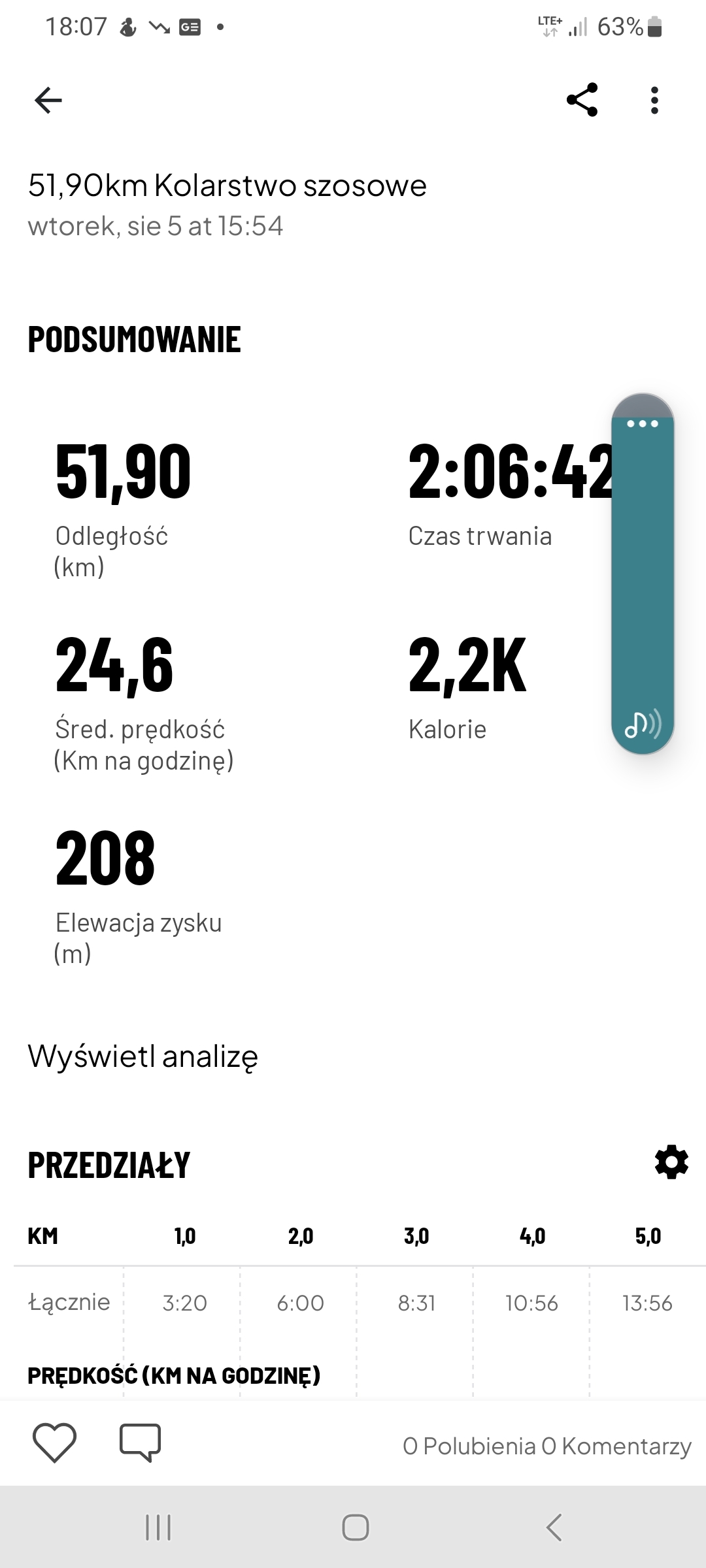The width and height of the screenshot is (706, 1568).
Task: Open the comments bubble
Action: (140, 1442)
